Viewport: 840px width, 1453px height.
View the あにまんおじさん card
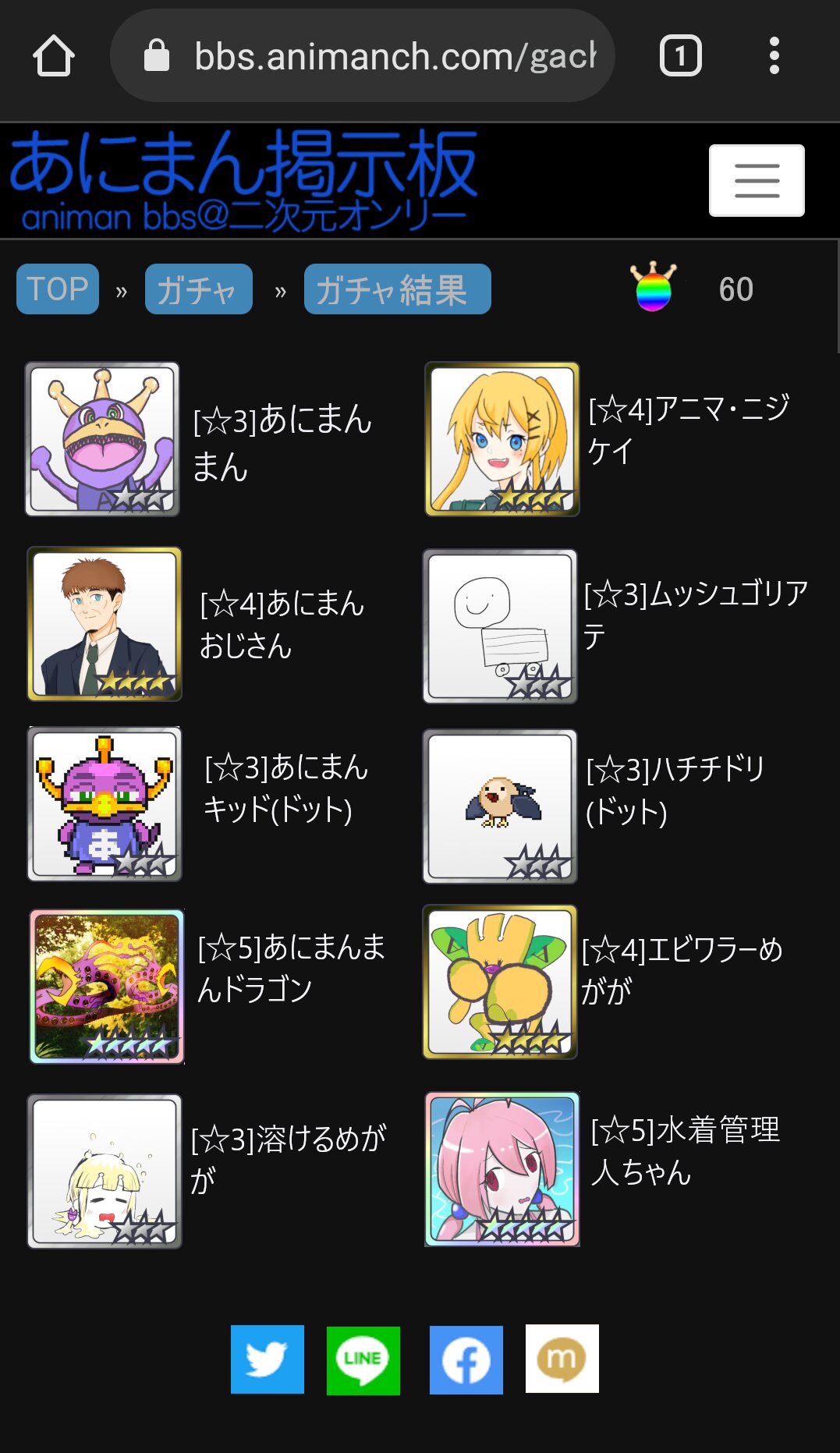coord(105,624)
